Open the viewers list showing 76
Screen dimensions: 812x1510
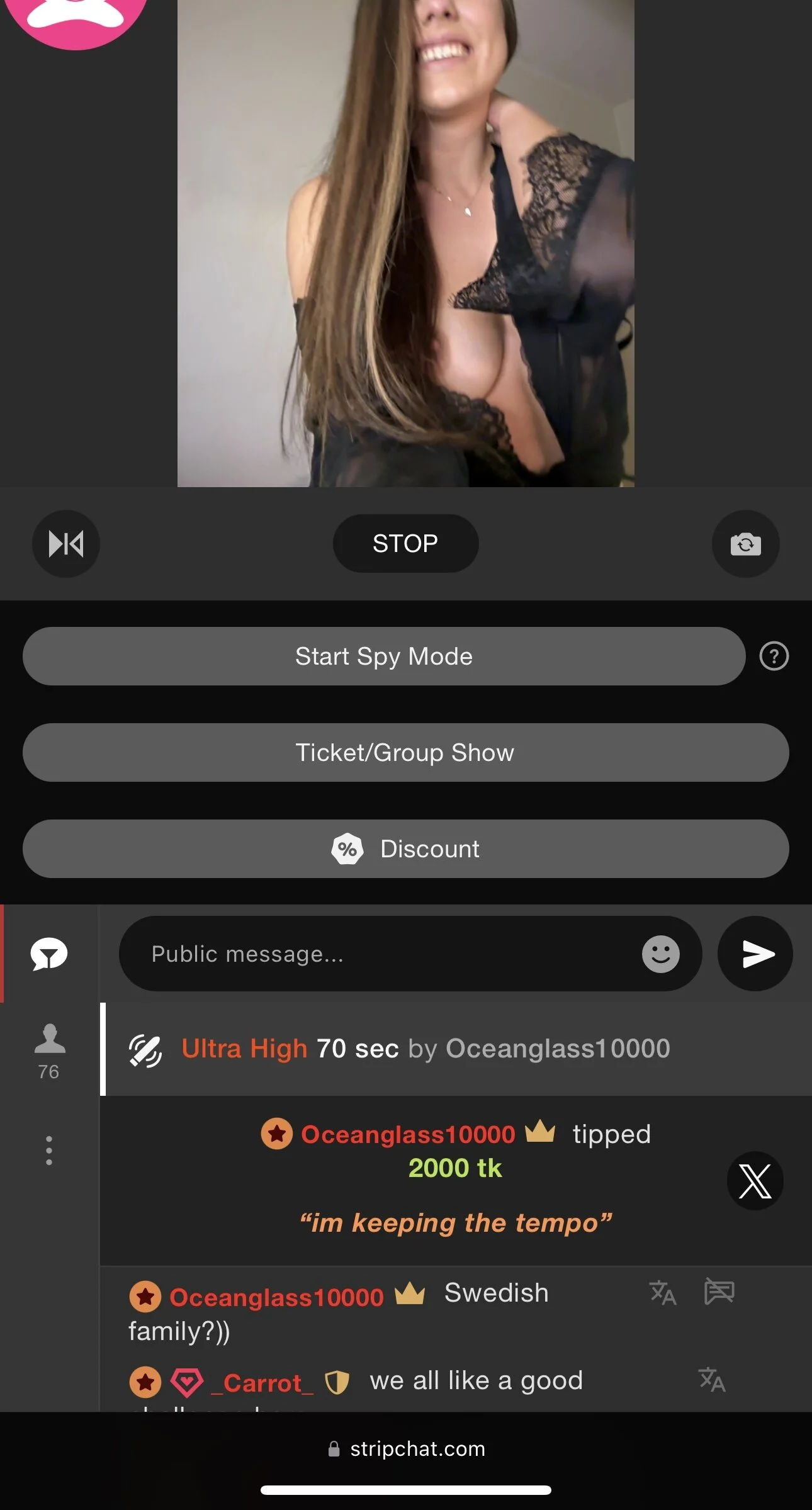(x=49, y=1050)
